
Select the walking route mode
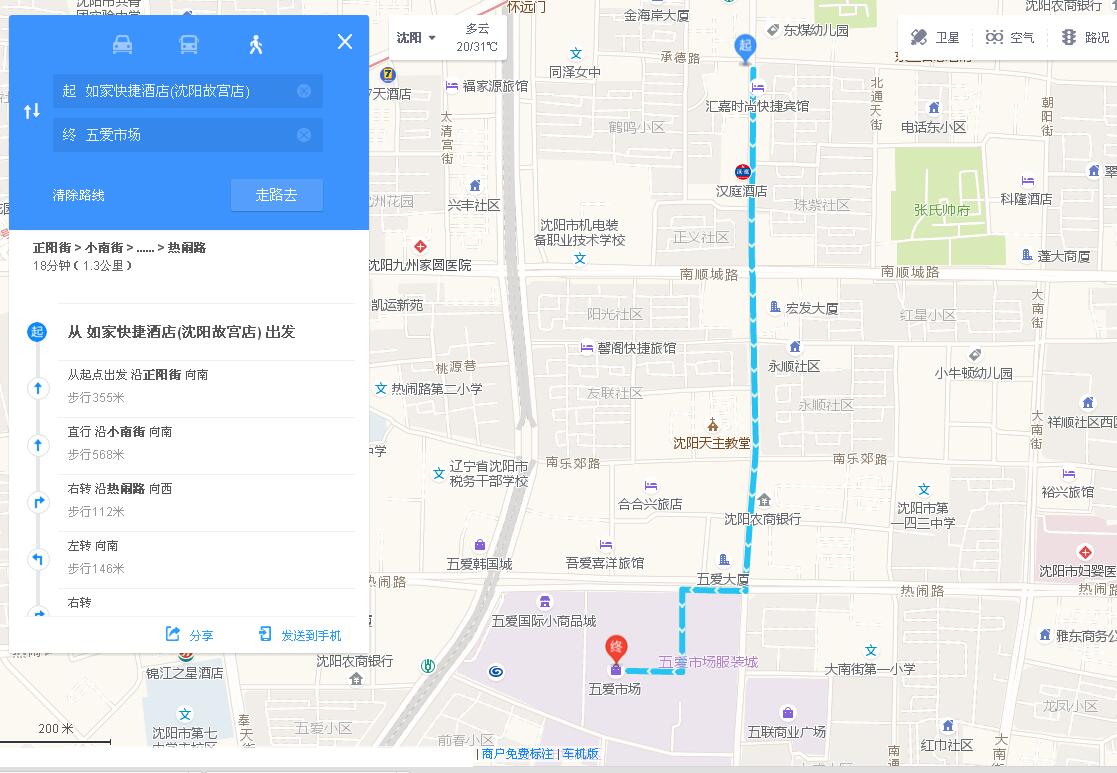click(256, 44)
